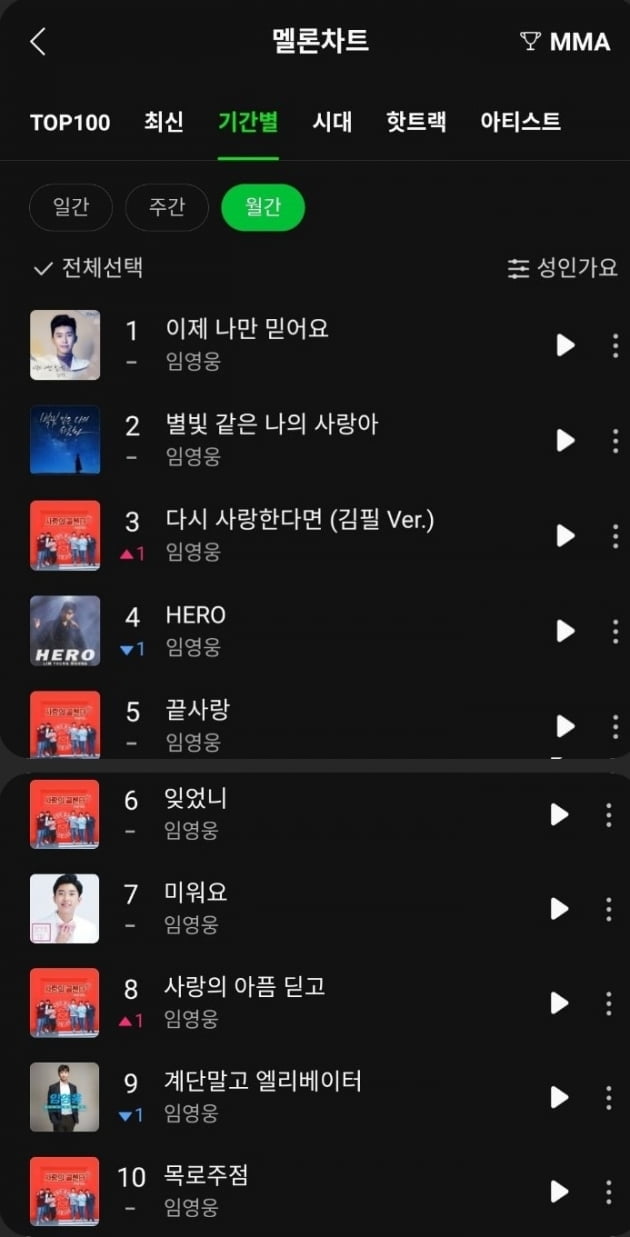Image resolution: width=630 pixels, height=1237 pixels.
Task: Open the MMA trophy page
Action: [565, 41]
